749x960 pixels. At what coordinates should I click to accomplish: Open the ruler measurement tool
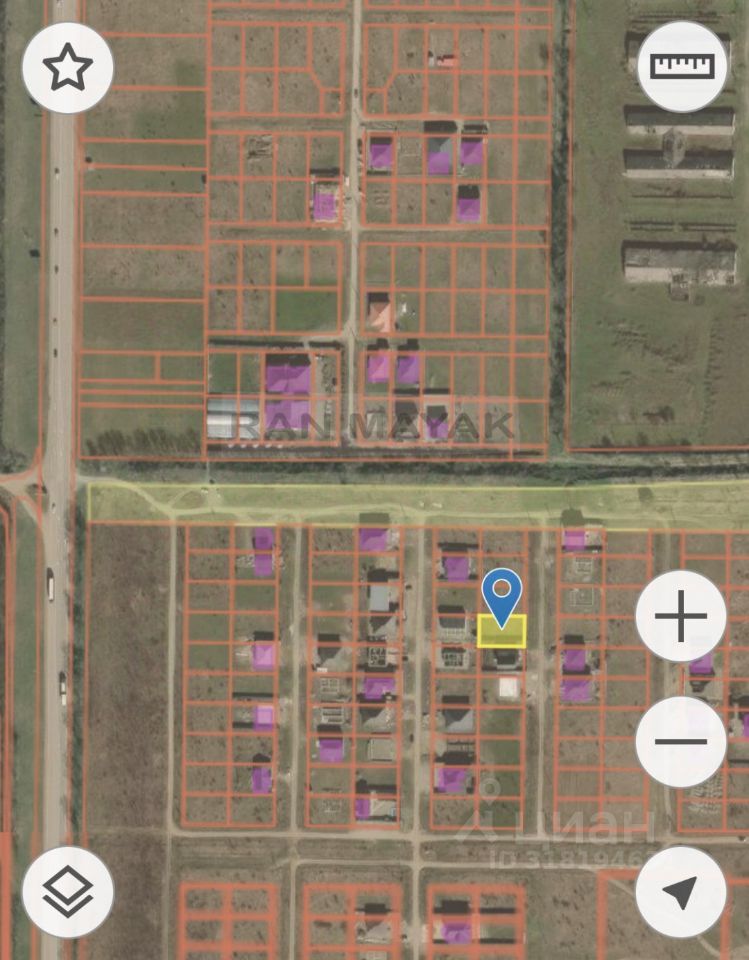[682, 66]
